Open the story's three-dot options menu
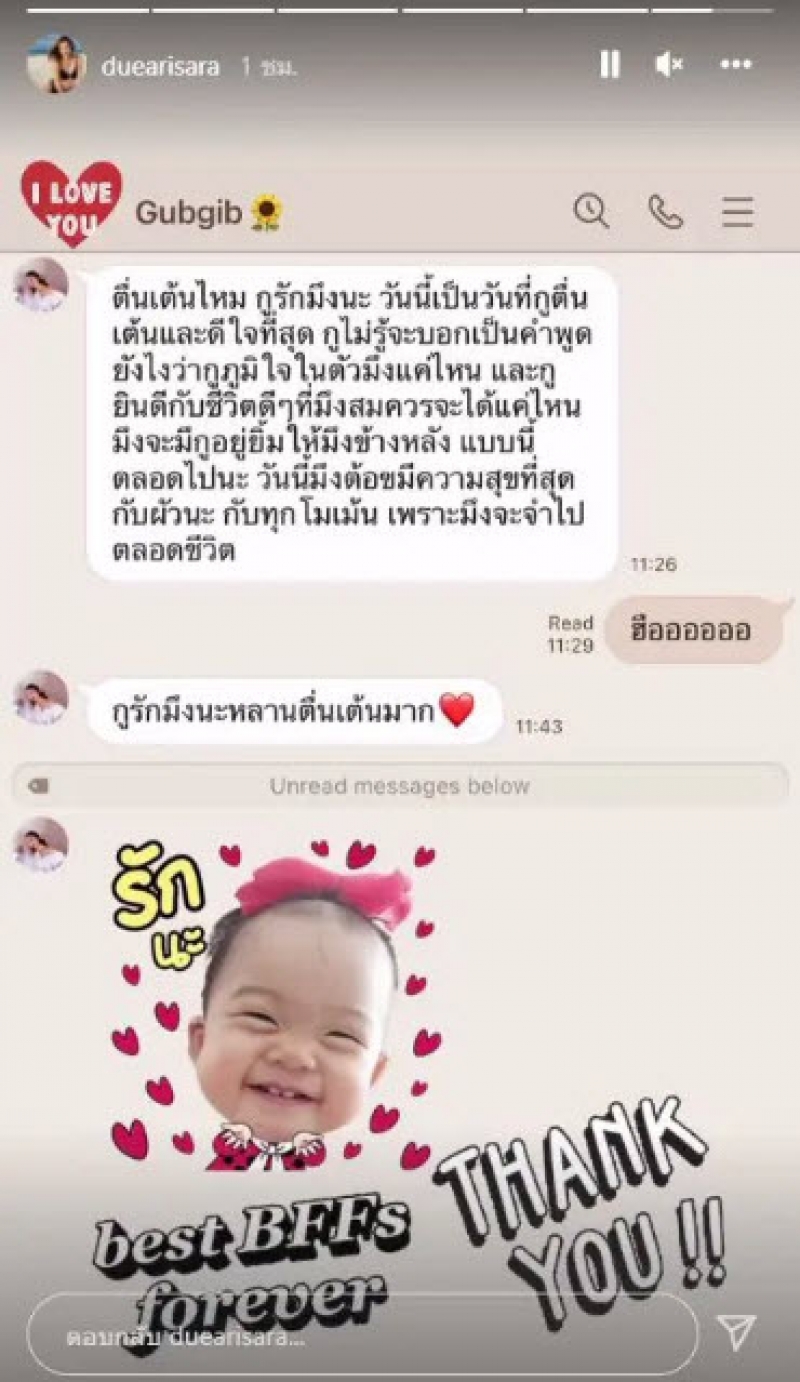Screen dimensions: 800x1382 pyautogui.click(x=735, y=65)
